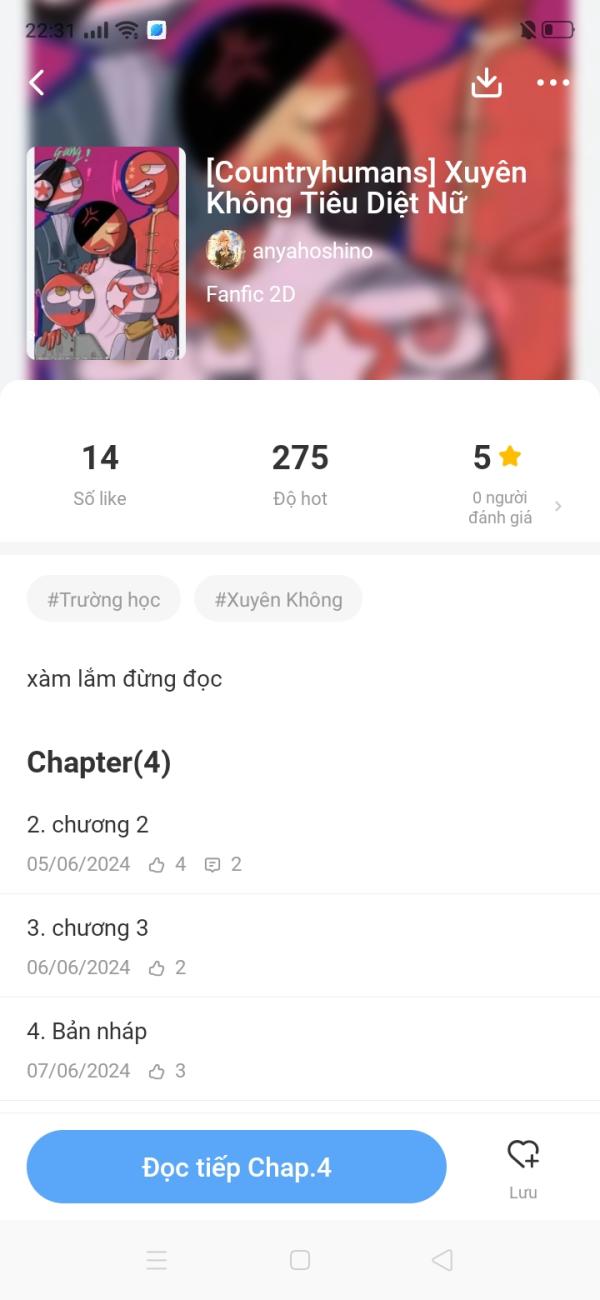Open recent apps from navigation bar
The image size is (600, 1300).
(157, 1260)
